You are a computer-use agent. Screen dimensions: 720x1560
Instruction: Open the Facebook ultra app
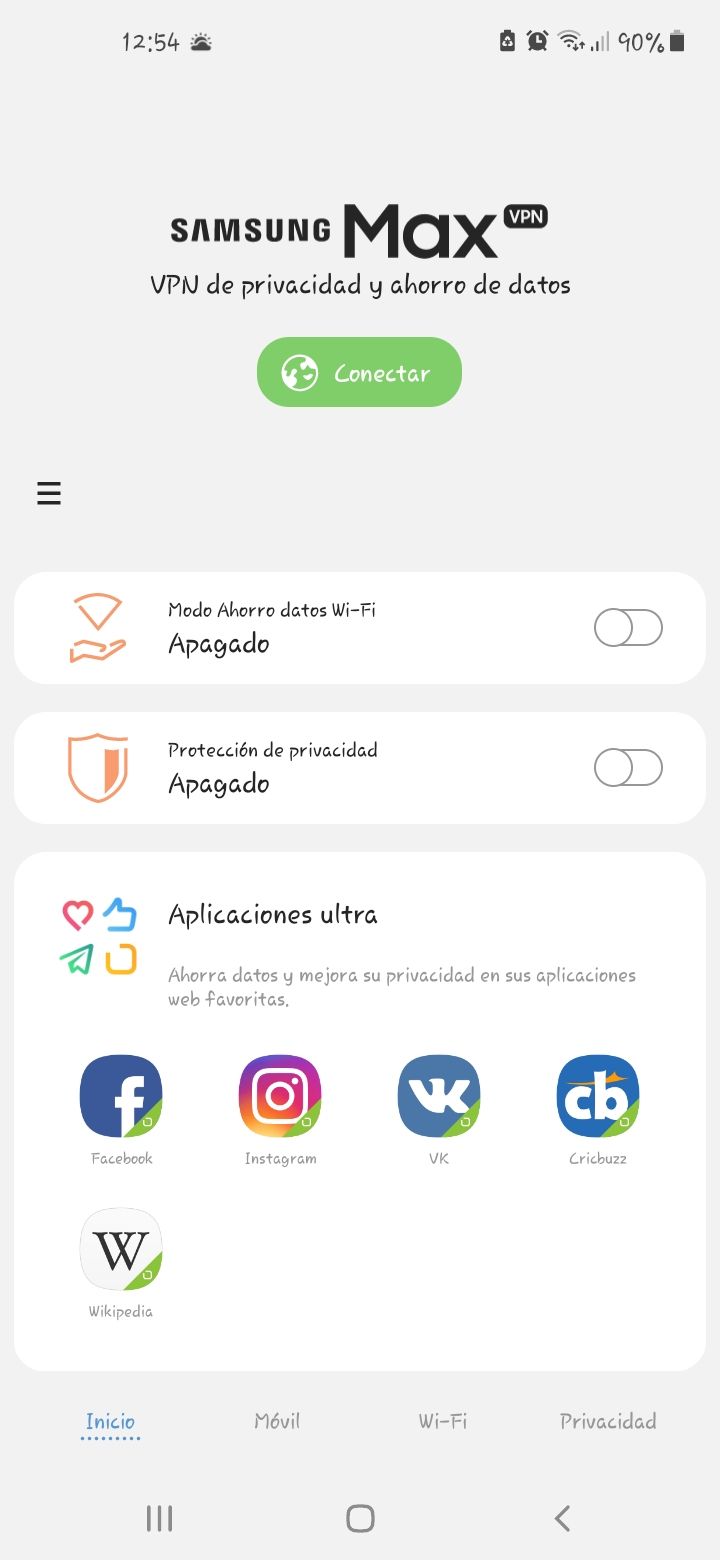pyautogui.click(x=120, y=1094)
